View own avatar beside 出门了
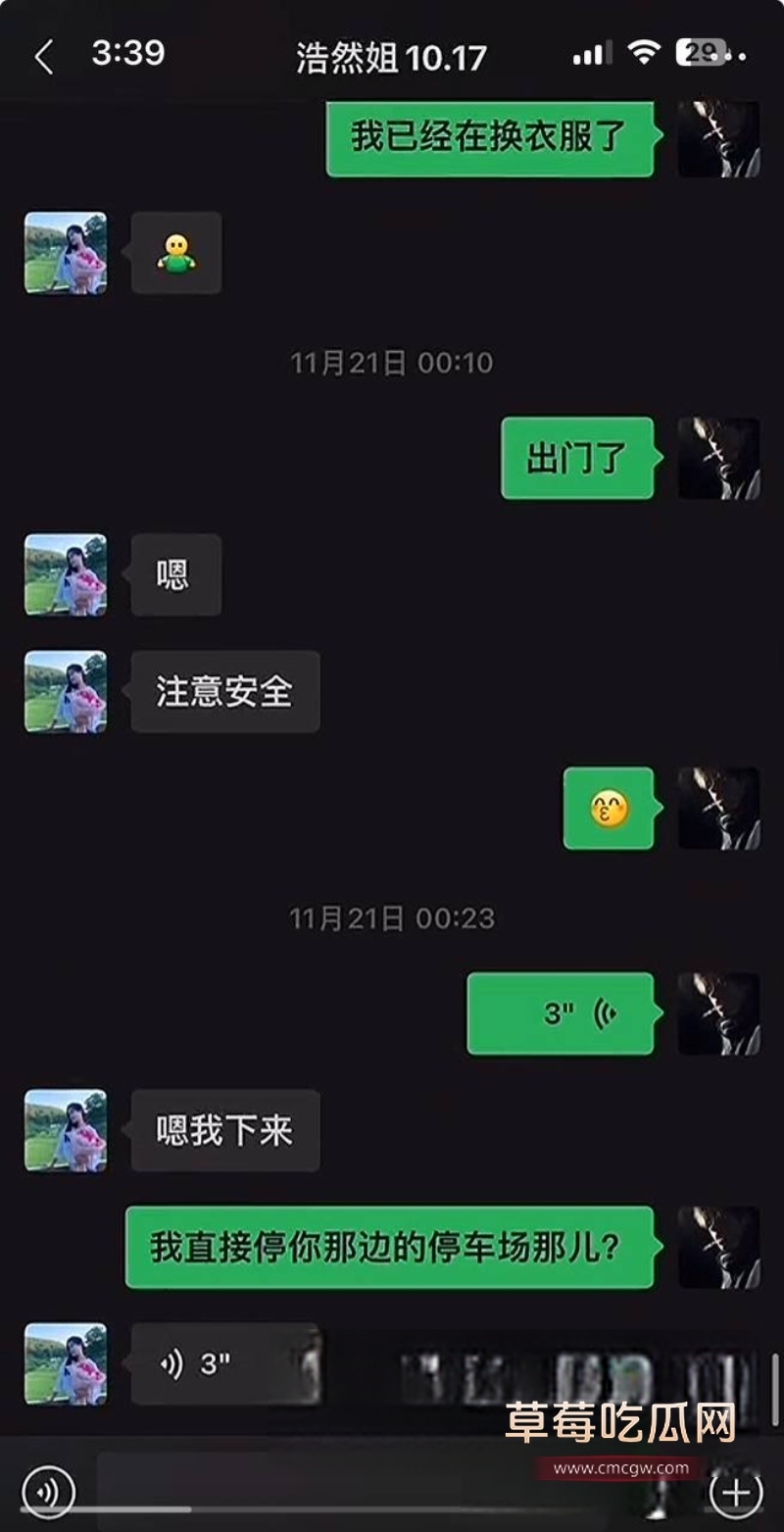Viewport: 784px width, 1532px height. pos(718,459)
